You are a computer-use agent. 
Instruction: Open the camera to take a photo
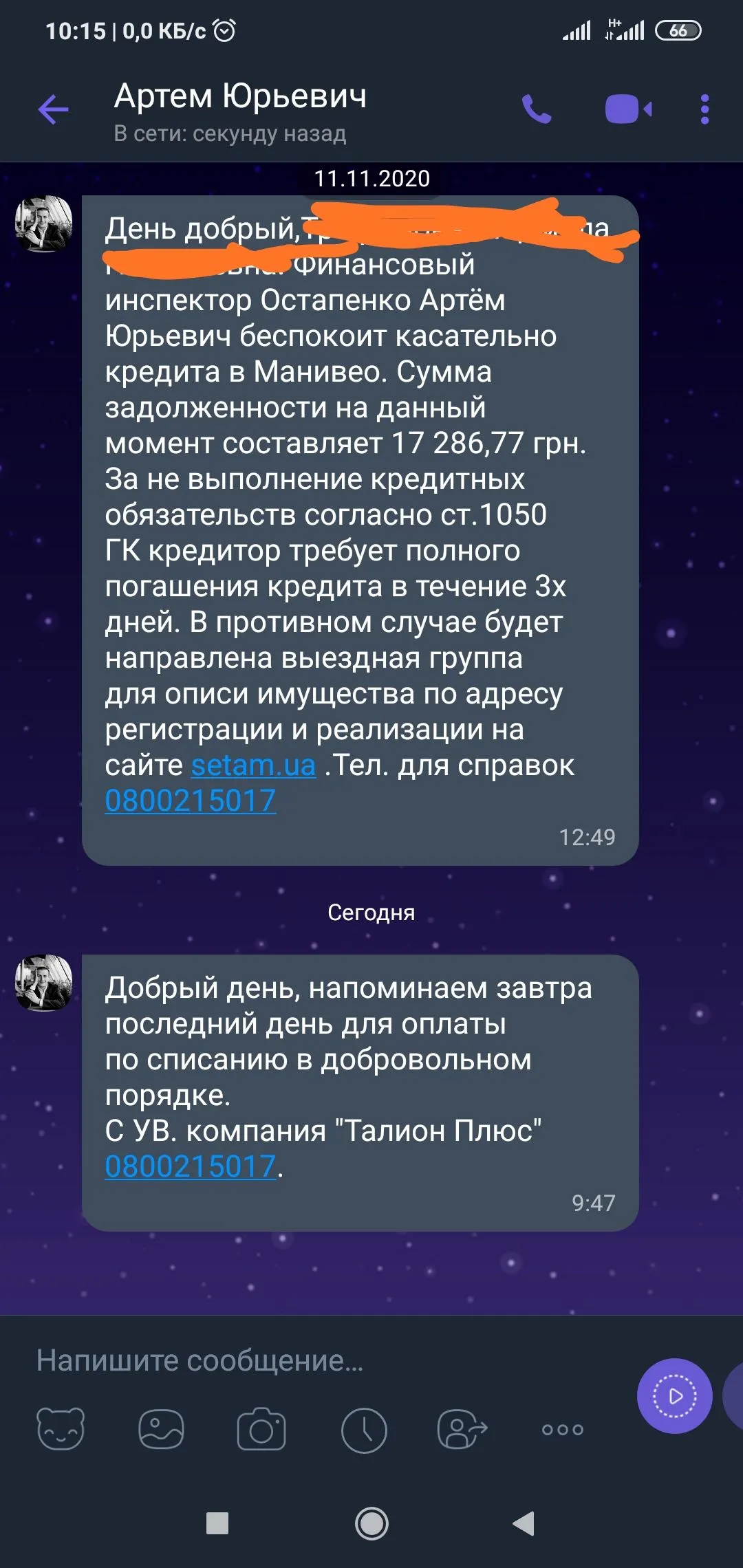[x=261, y=1429]
